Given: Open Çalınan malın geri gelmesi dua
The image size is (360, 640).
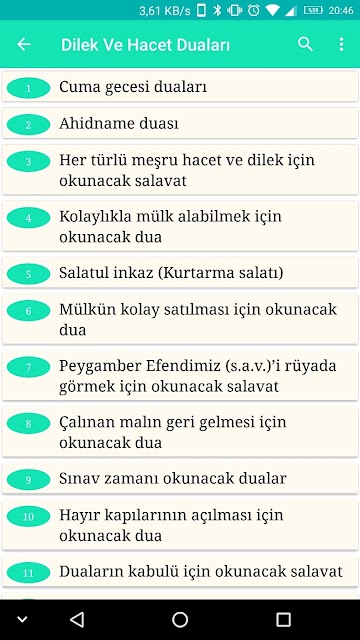Looking at the screenshot, I should [180, 432].
